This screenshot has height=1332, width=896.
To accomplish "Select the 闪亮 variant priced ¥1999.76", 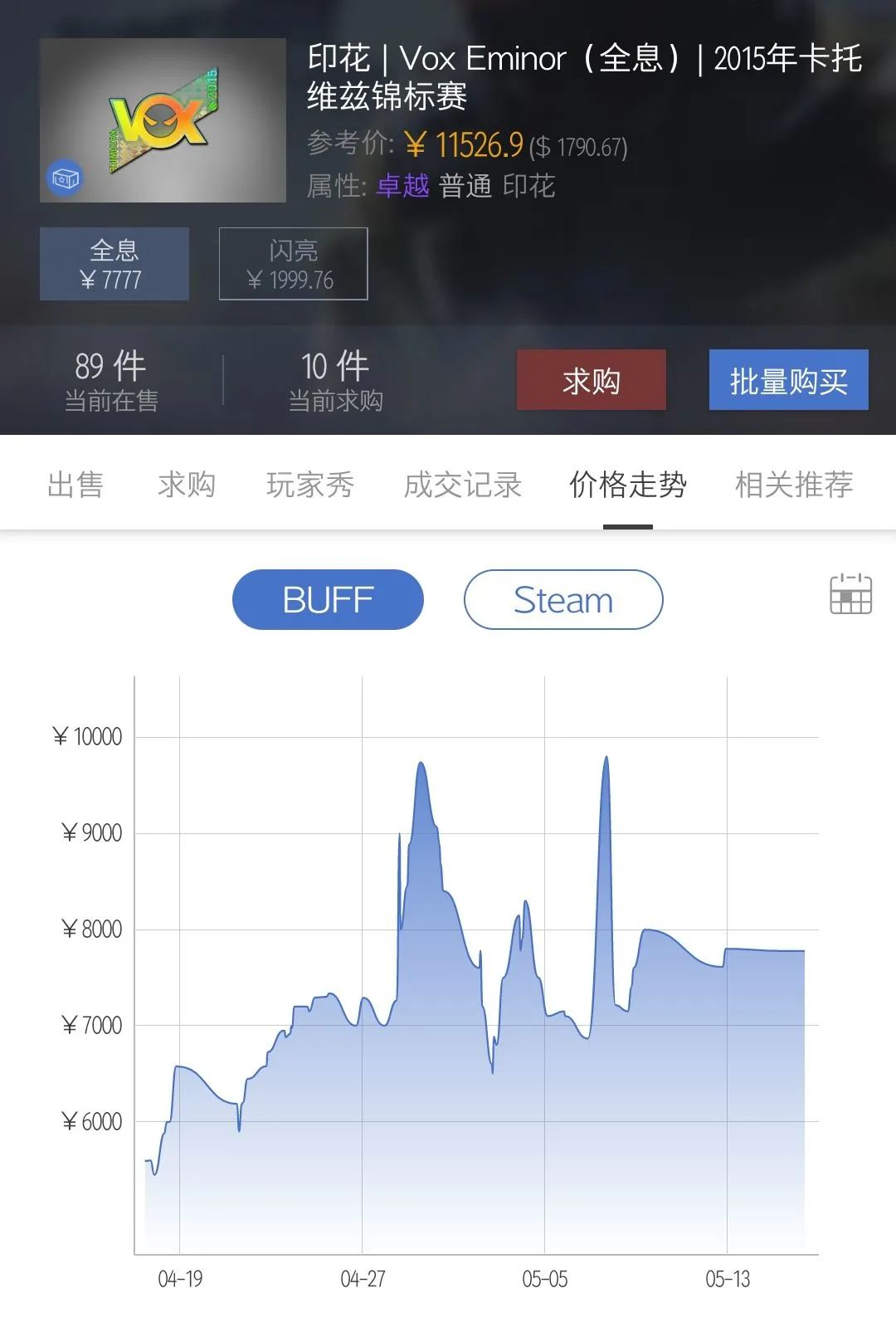I will pyautogui.click(x=292, y=263).
